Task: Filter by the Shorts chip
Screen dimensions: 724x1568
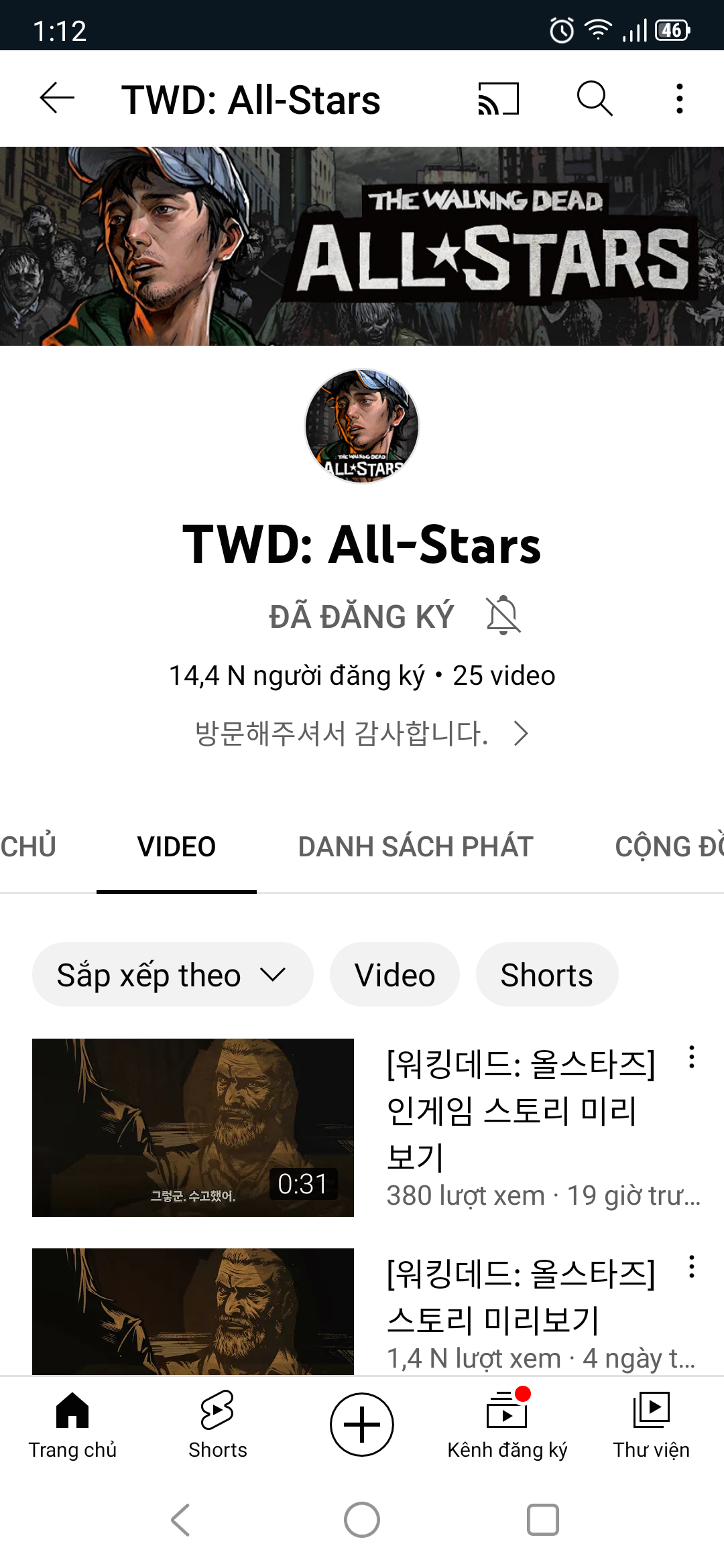Action: [546, 975]
